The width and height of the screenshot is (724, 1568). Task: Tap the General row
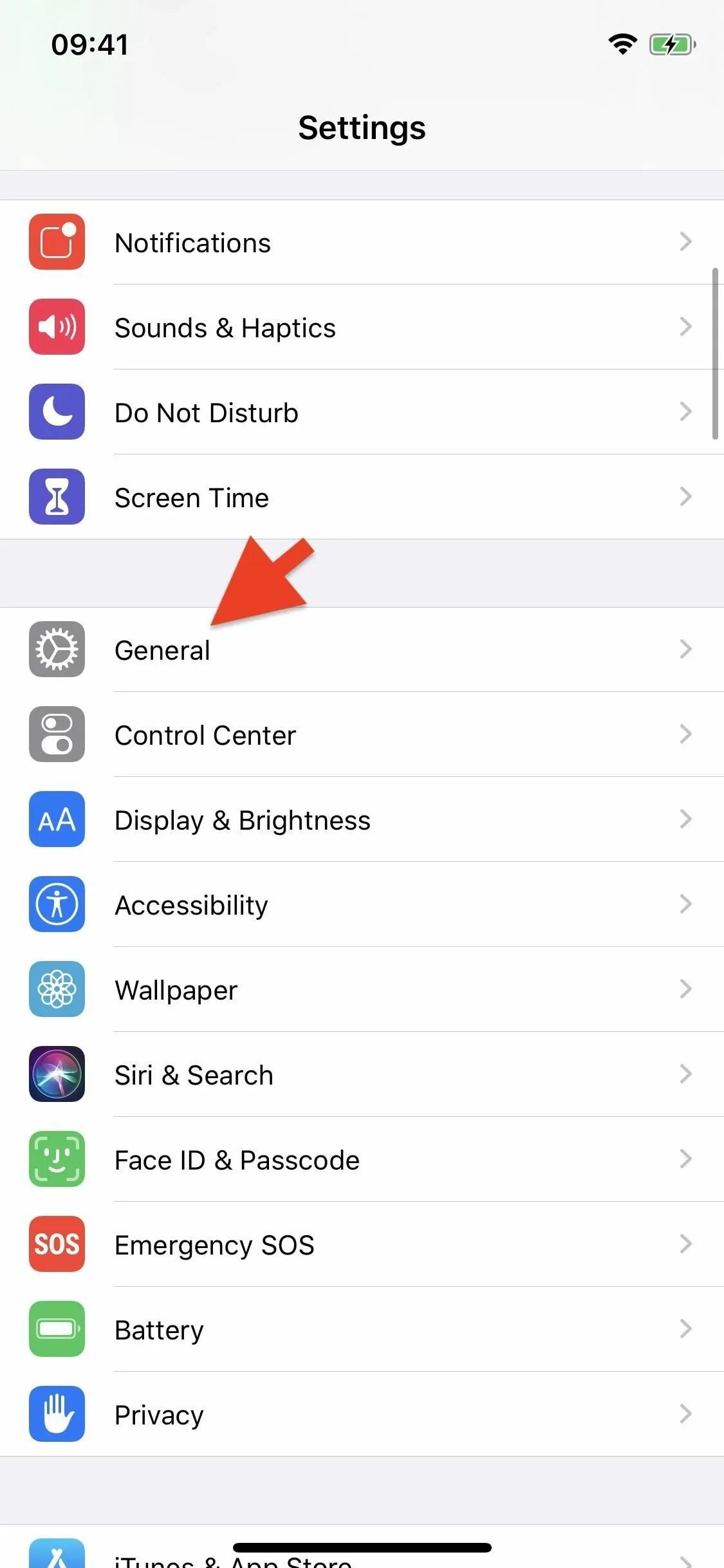pos(362,649)
